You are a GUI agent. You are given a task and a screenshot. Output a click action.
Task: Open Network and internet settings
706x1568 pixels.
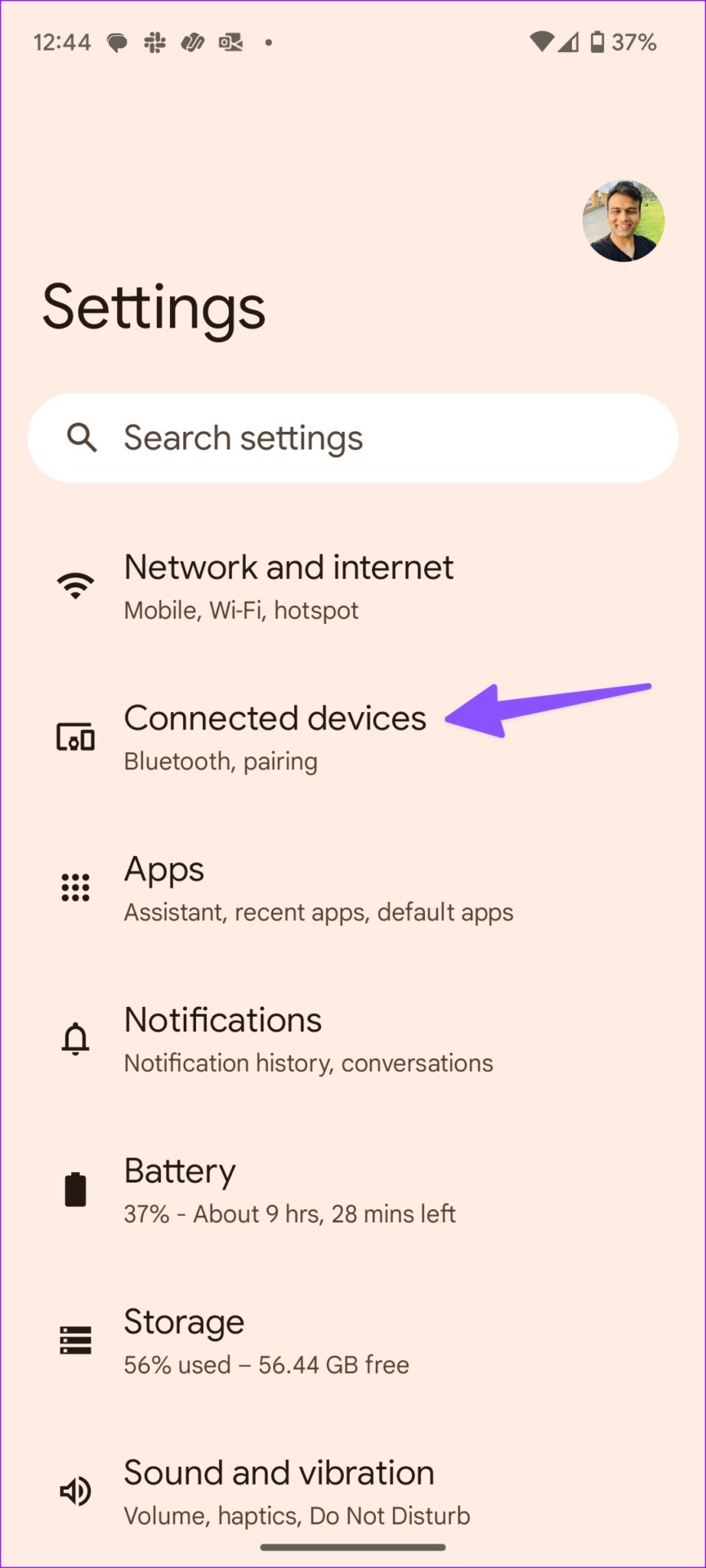click(353, 587)
